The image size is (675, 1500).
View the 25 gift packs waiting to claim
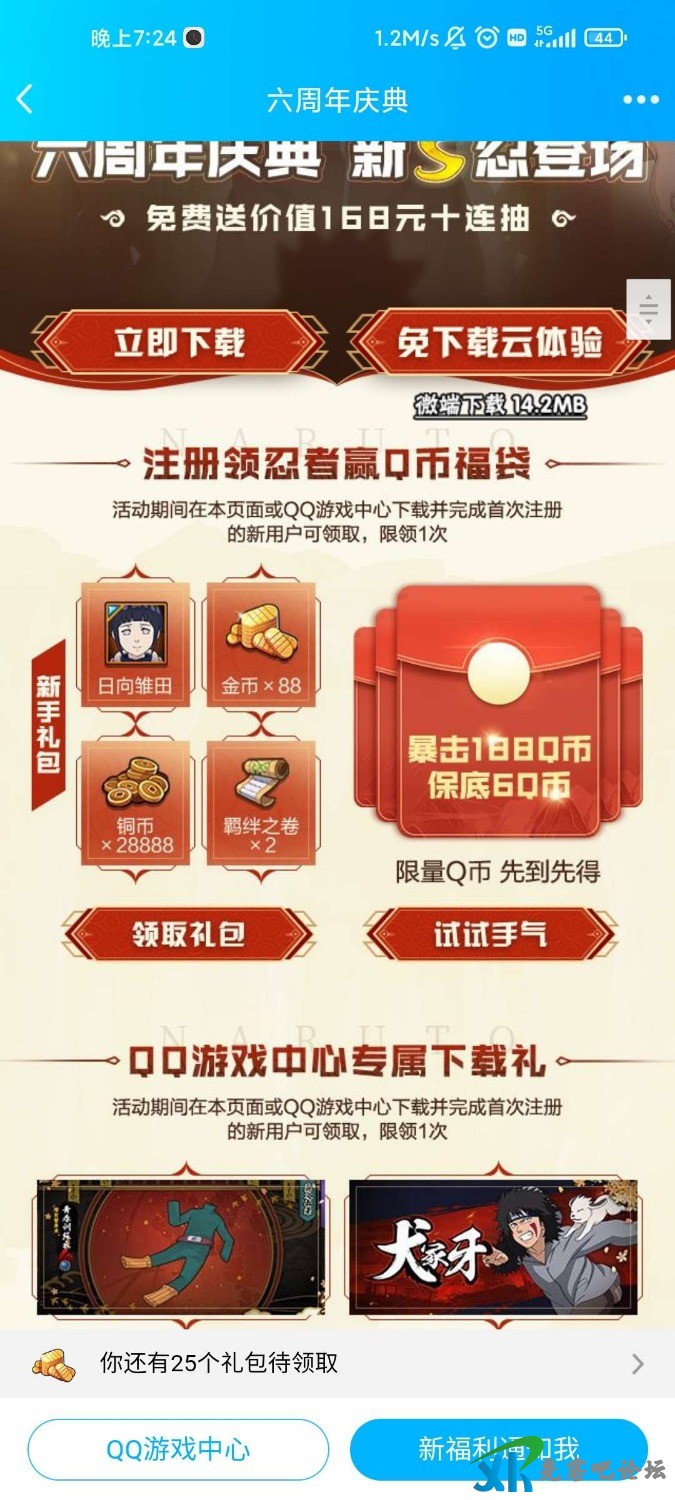pyautogui.click(x=337, y=1362)
